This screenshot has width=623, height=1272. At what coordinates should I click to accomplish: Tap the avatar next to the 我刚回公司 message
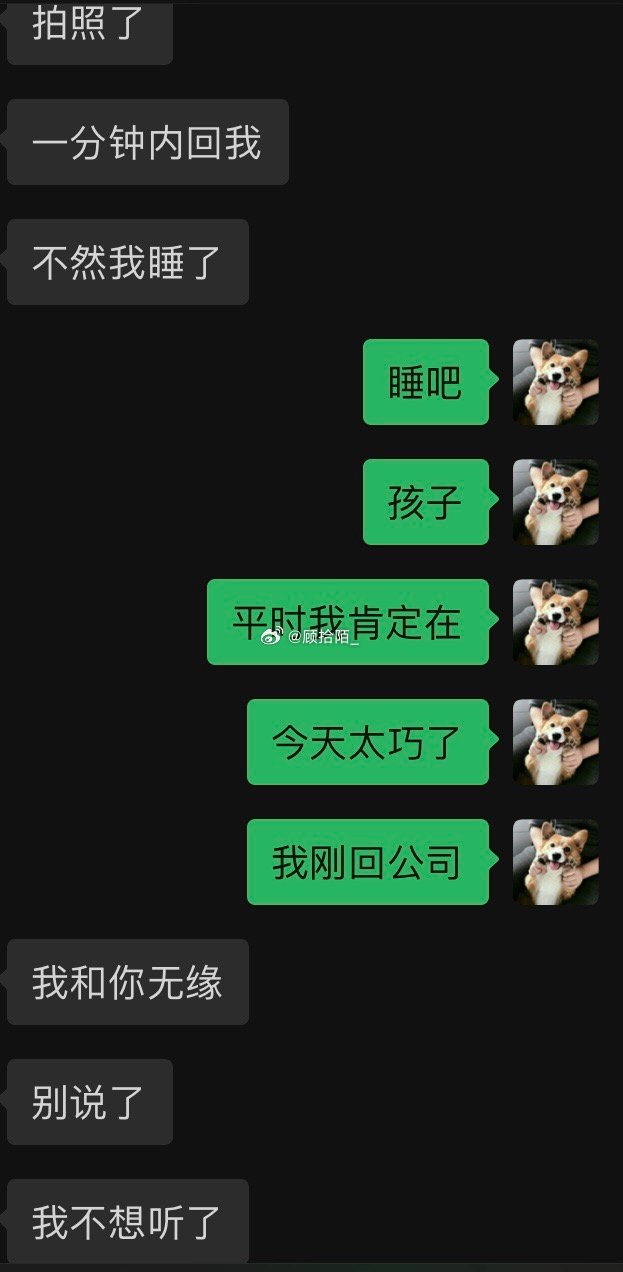click(x=555, y=862)
